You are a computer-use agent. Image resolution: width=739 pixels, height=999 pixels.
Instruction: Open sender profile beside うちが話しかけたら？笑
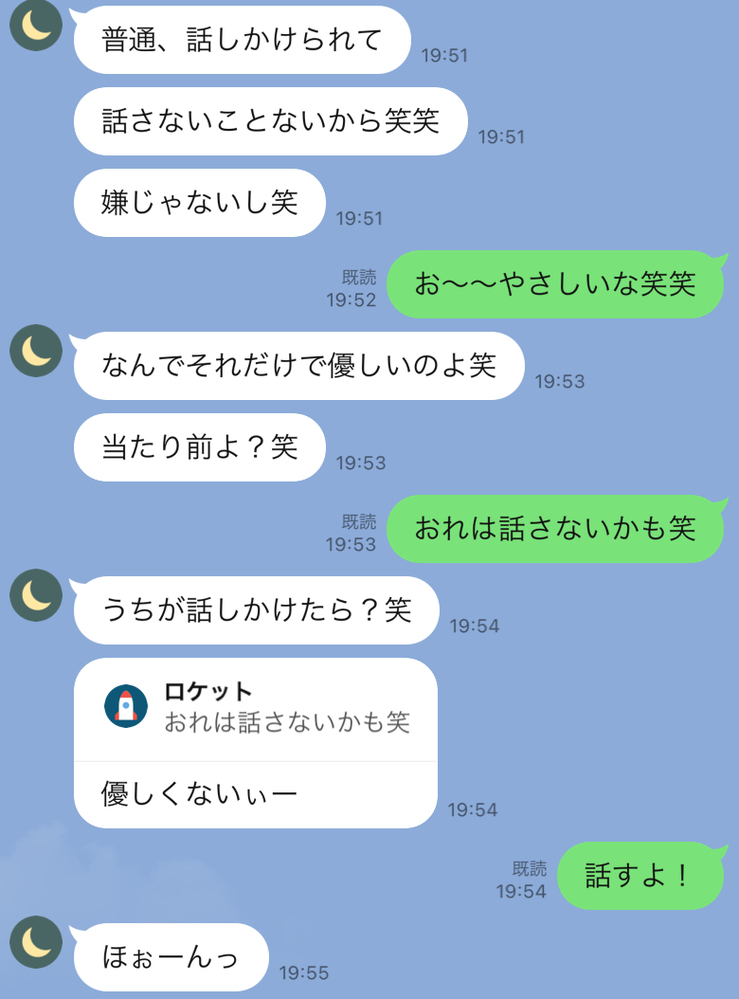pos(36,595)
